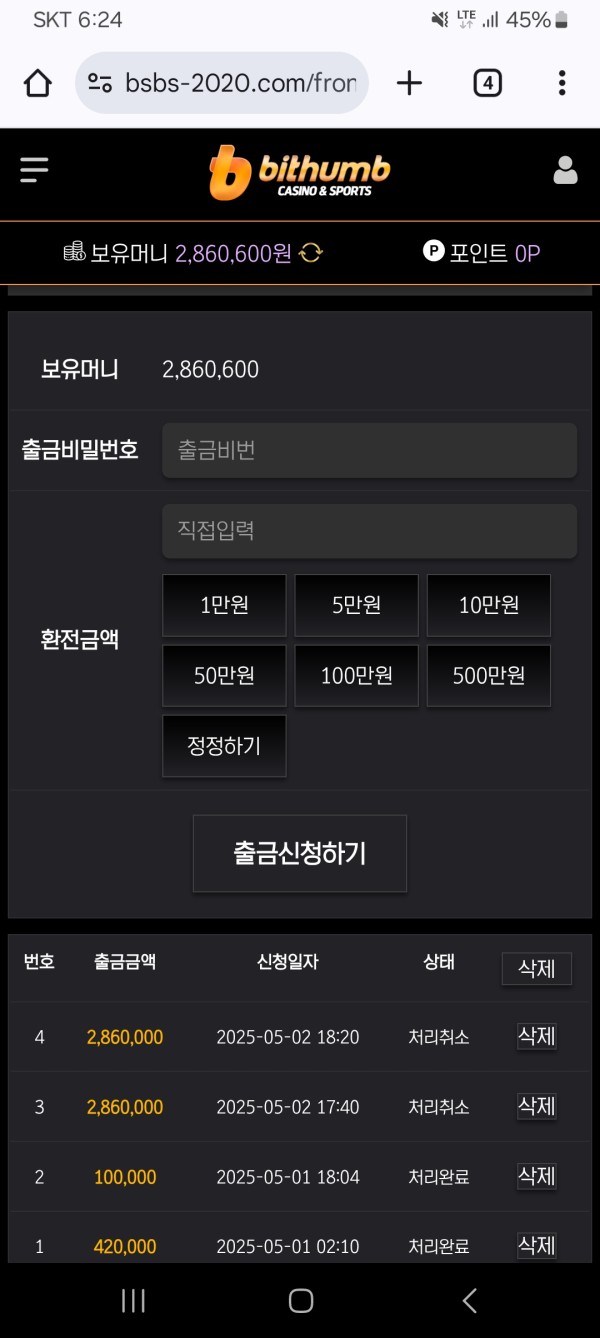This screenshot has height=1338, width=600.
Task: Select the 1만원 amount button
Action: [x=224, y=605]
